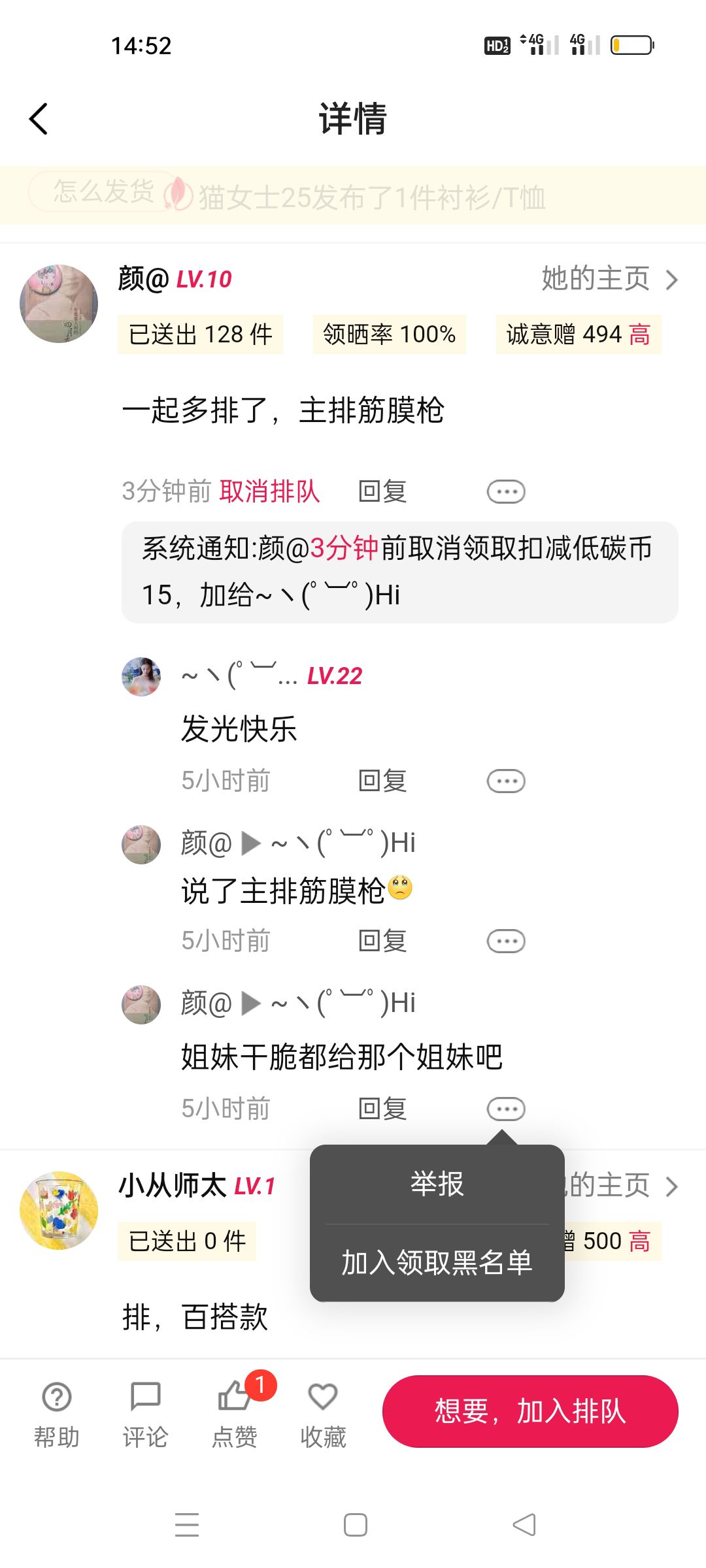Like this item with 点赞

pos(234,1411)
